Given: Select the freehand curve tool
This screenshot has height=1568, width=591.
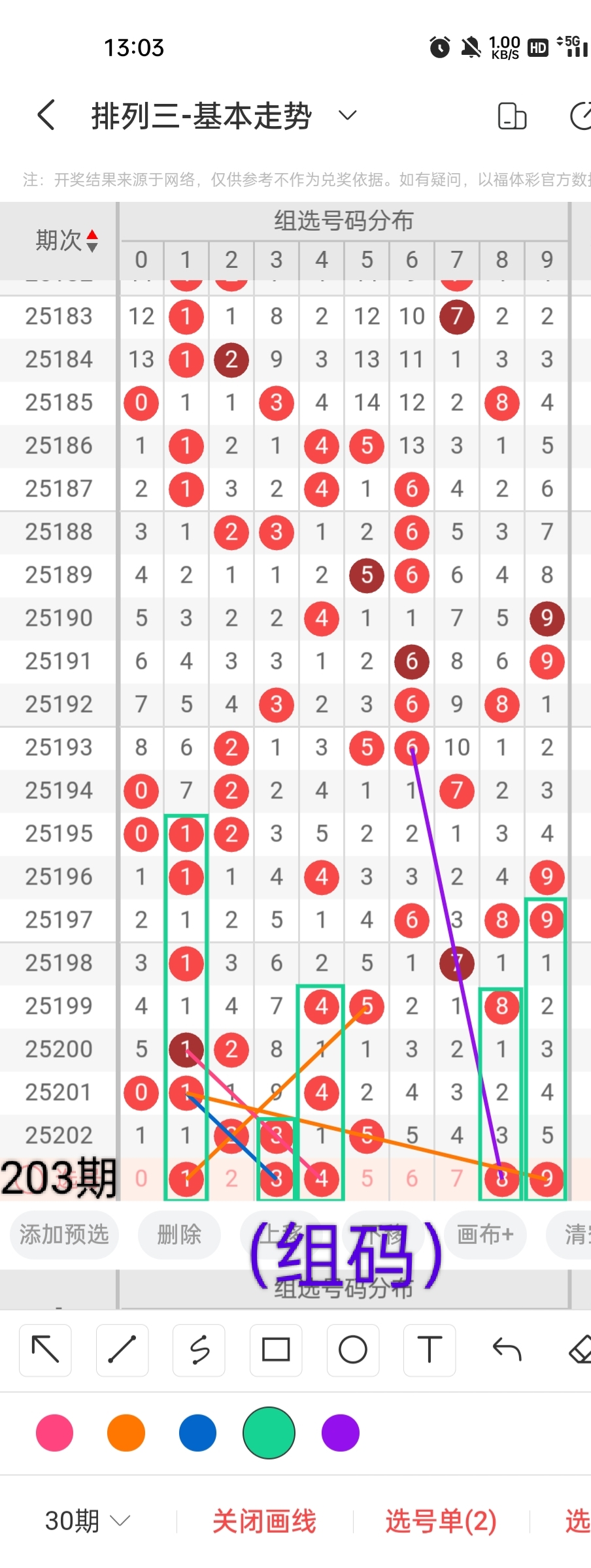Looking at the screenshot, I should (199, 1350).
